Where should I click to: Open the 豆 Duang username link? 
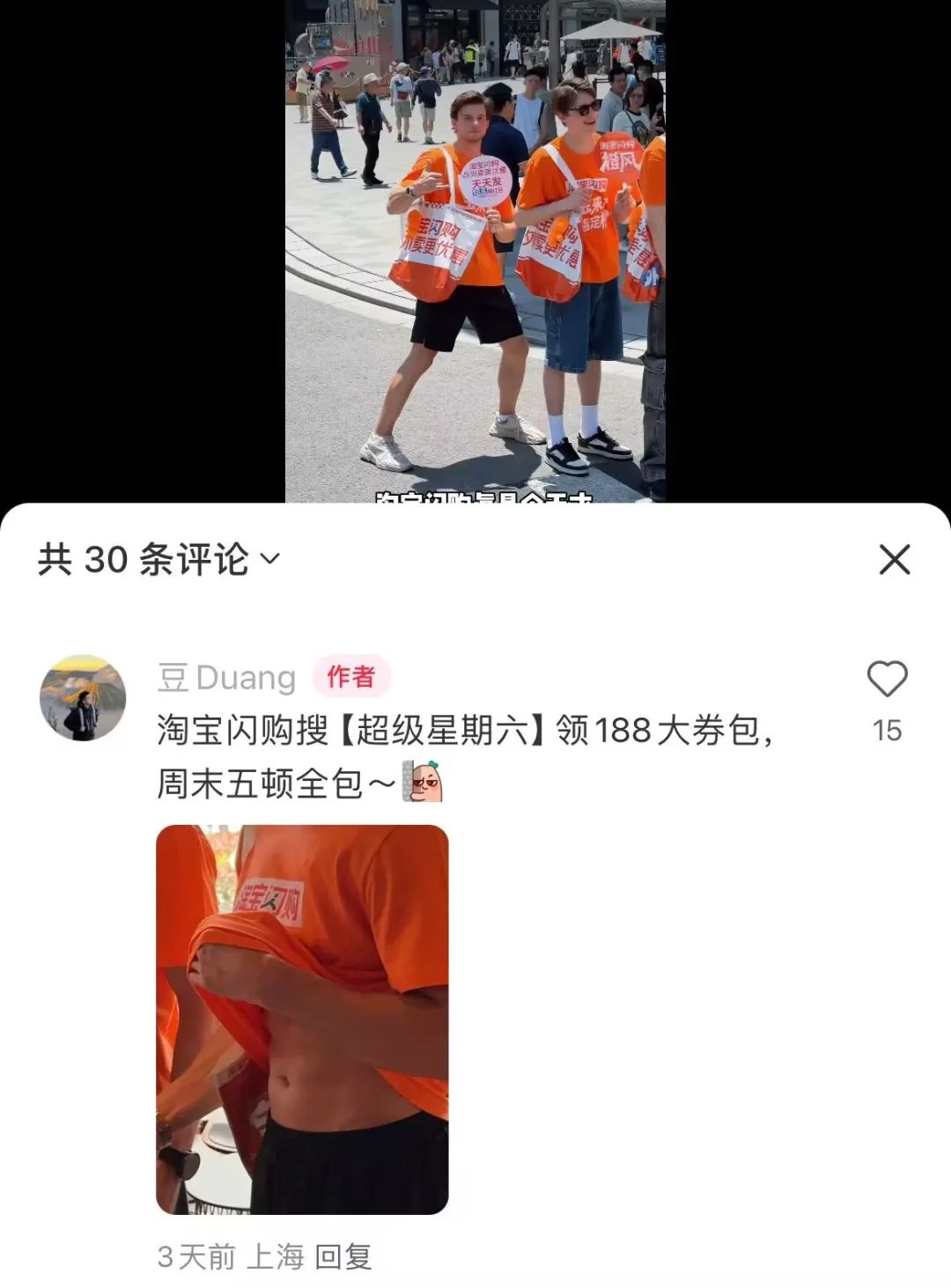pyautogui.click(x=226, y=677)
